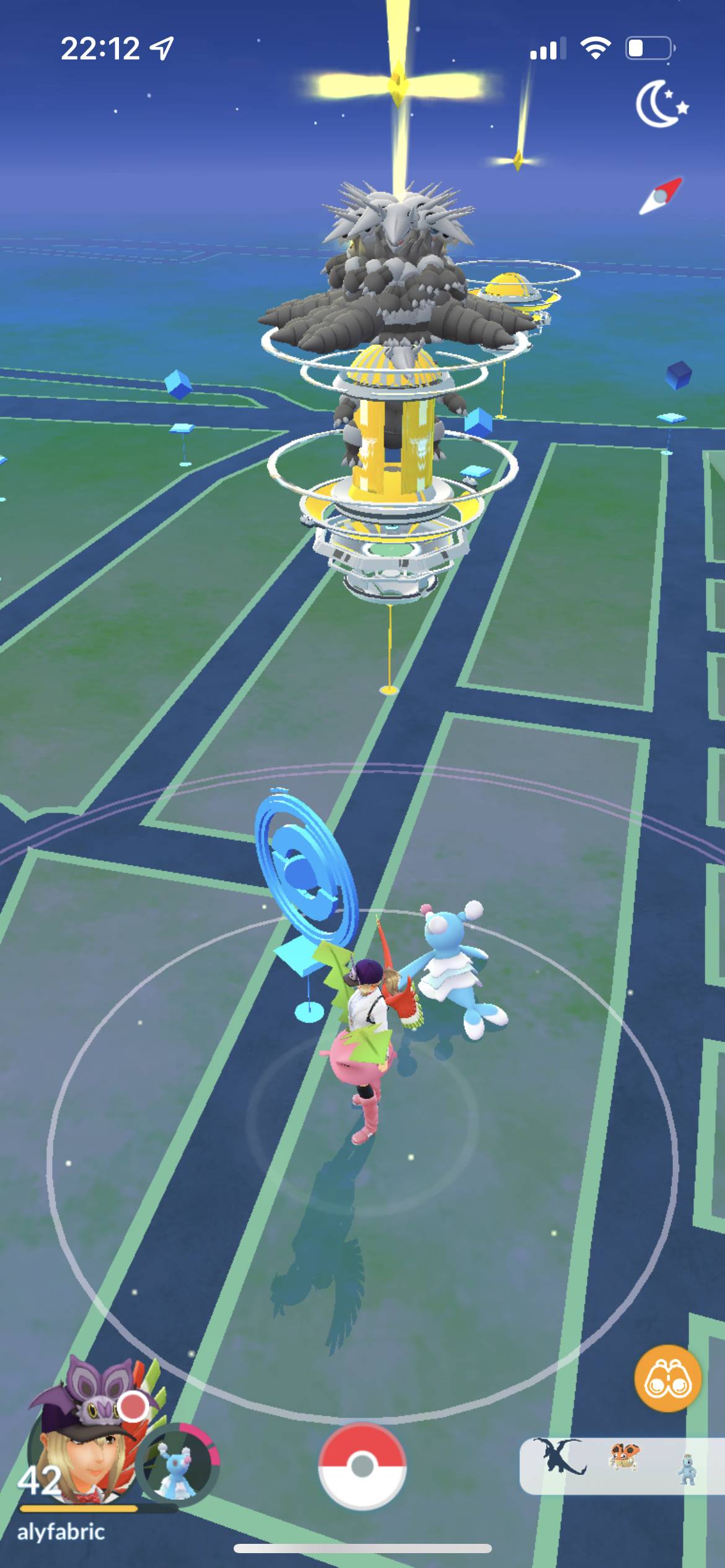Open buddy Brionne's profile icon
The width and height of the screenshot is (725, 1568).
[x=178, y=1463]
